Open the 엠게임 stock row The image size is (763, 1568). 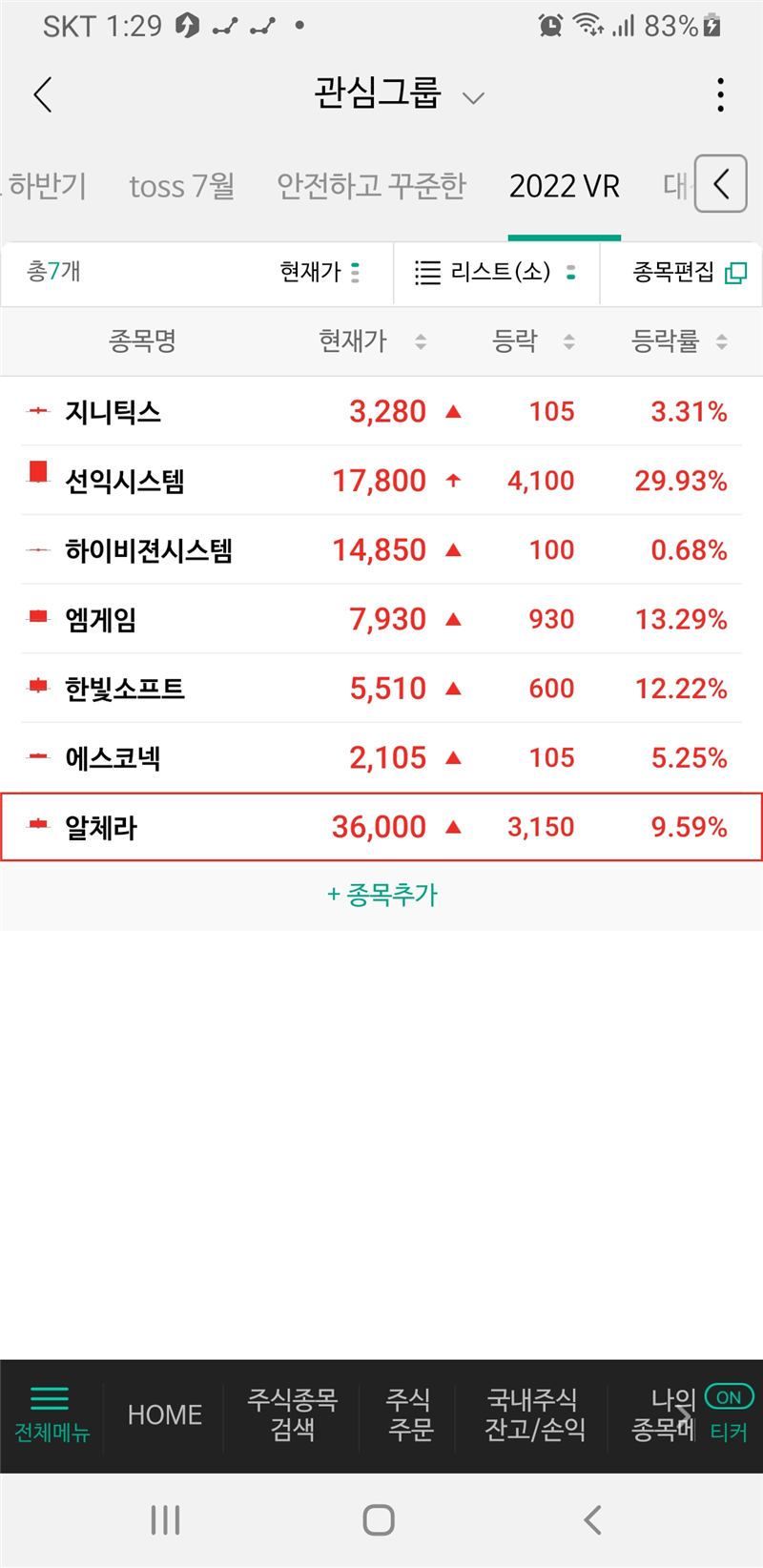coord(381,619)
